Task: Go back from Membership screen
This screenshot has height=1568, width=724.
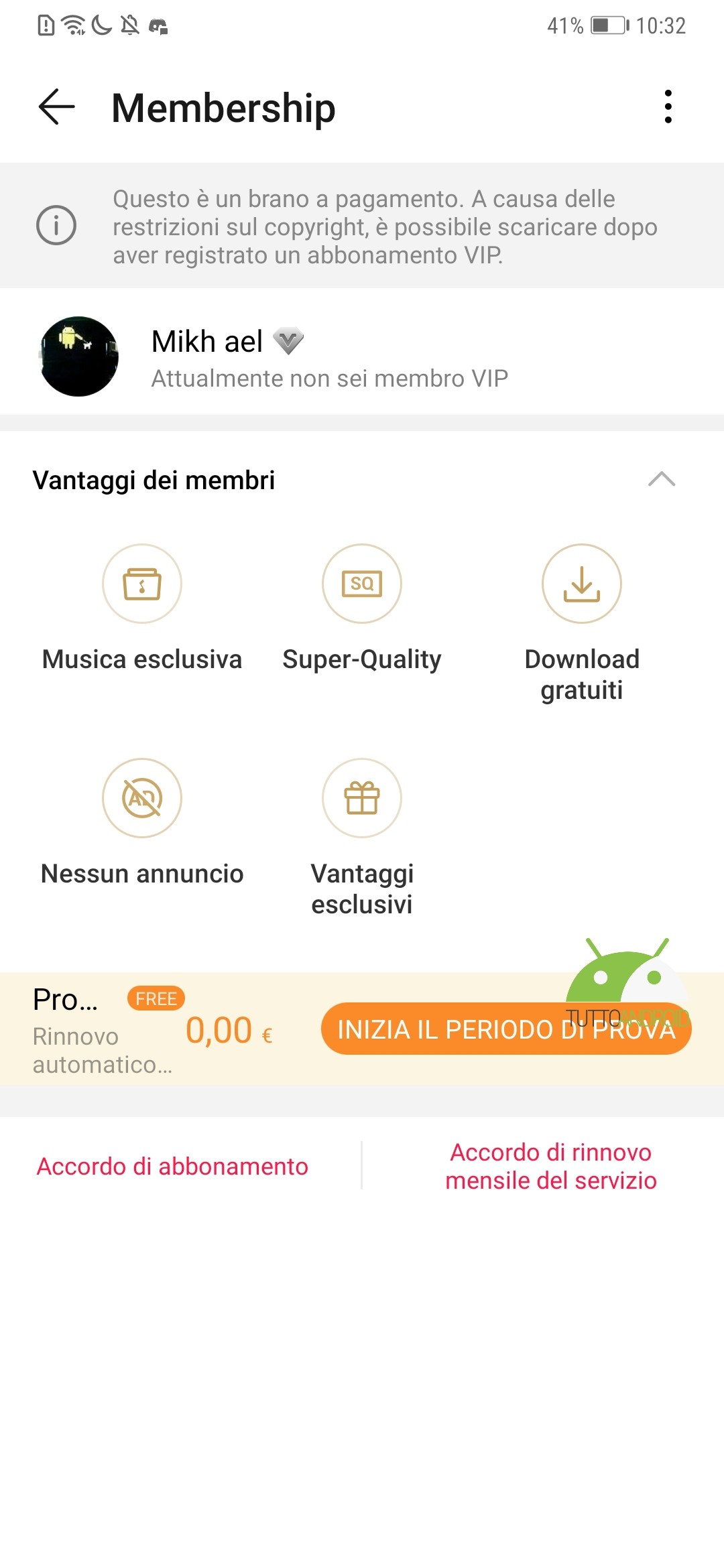Action: point(57,107)
